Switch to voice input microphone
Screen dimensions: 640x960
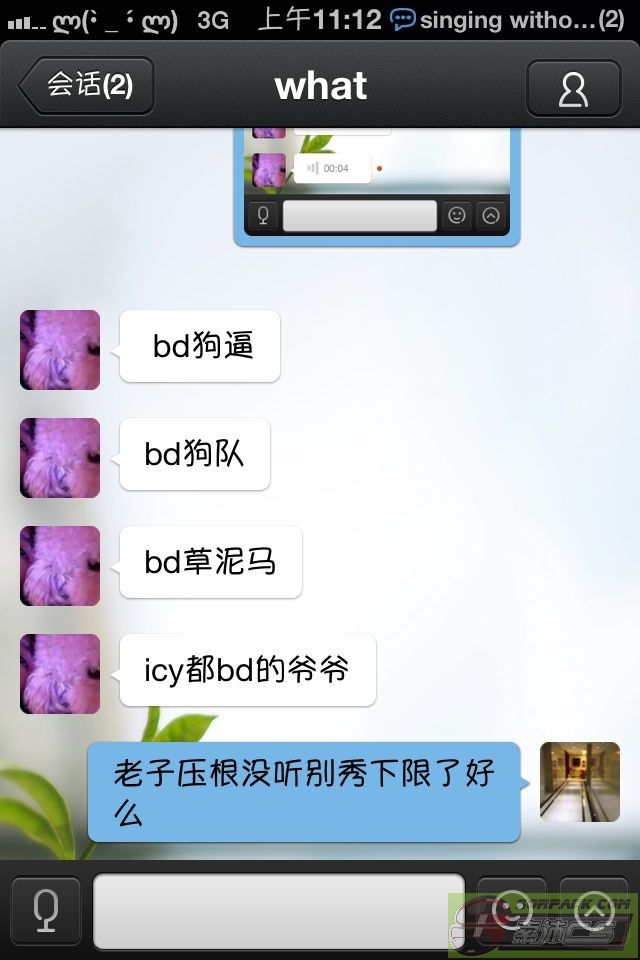point(45,910)
